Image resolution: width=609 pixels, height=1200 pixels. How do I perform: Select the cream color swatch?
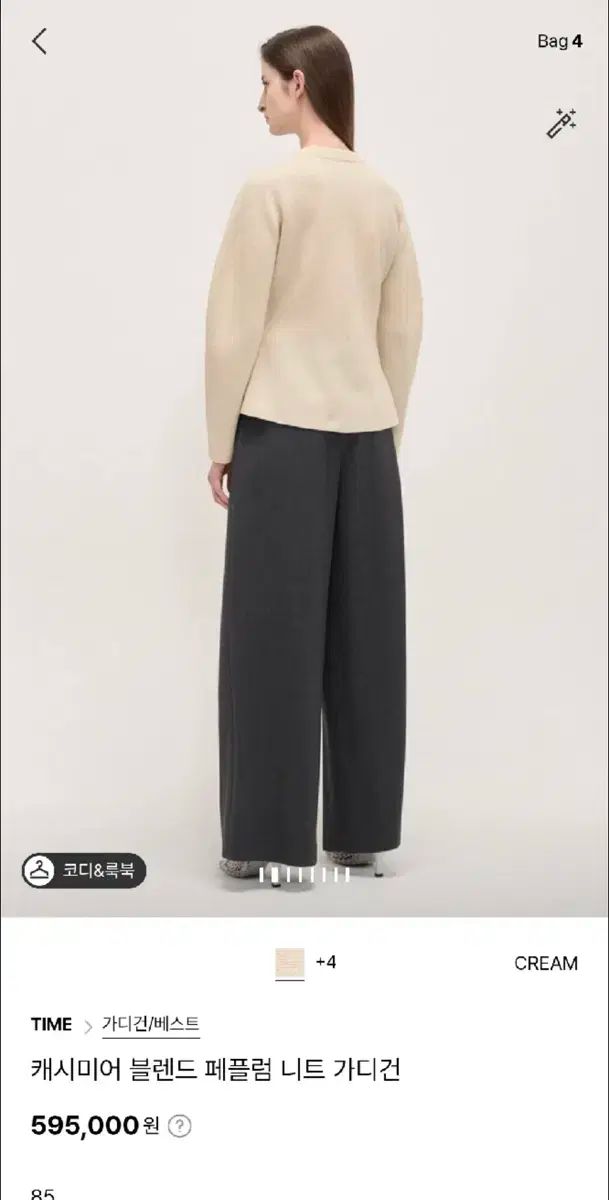click(x=289, y=962)
